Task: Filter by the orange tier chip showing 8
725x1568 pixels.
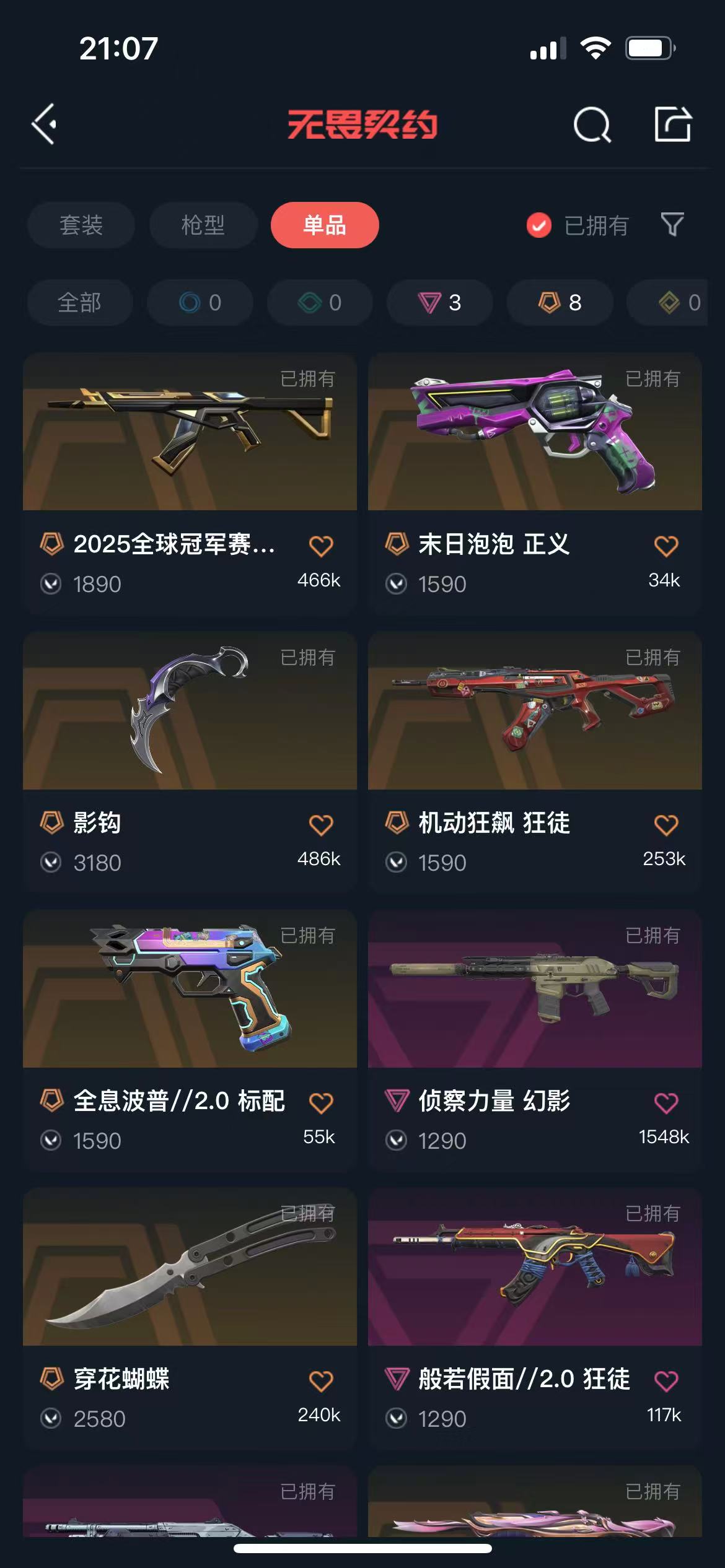Action: pyautogui.click(x=560, y=302)
